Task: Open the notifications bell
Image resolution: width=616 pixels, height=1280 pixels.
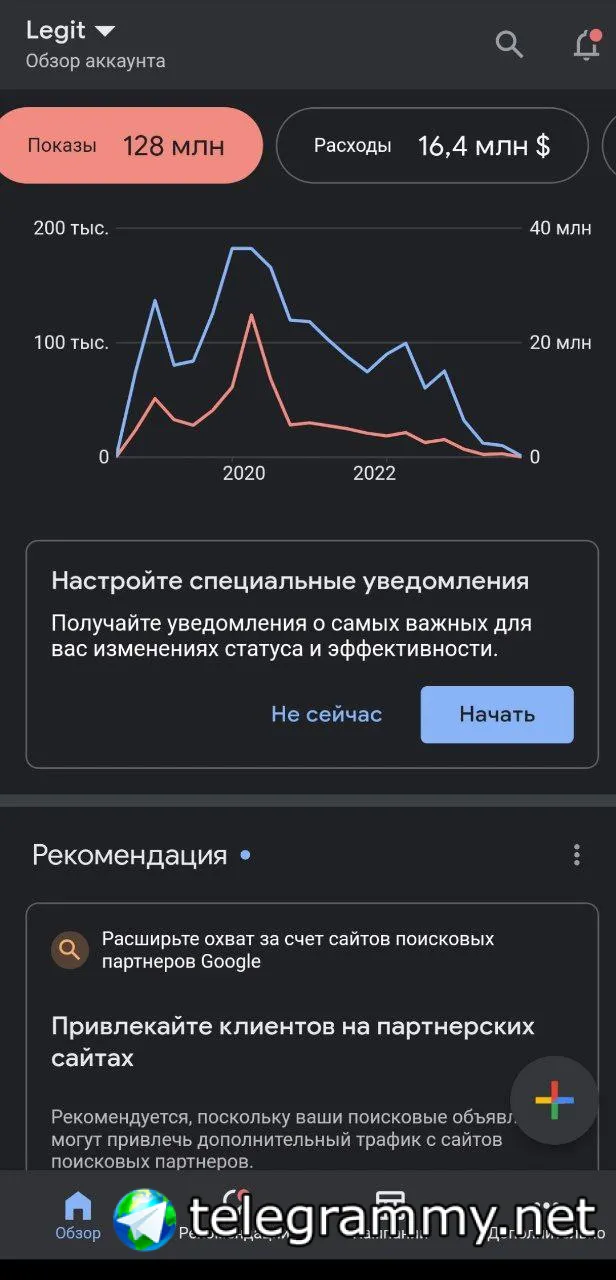Action: click(x=586, y=45)
